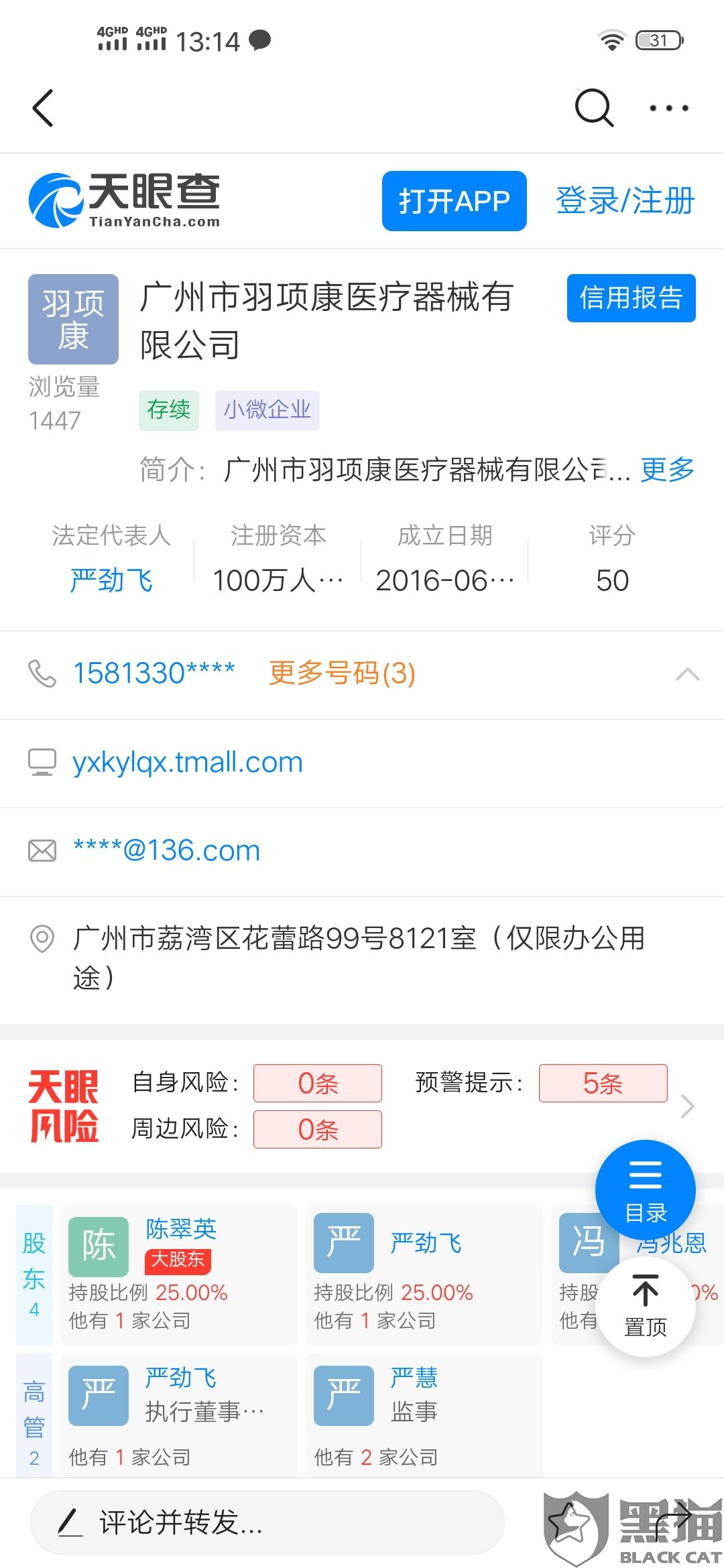Image resolution: width=724 pixels, height=1568 pixels.
Task: Open the search magnifier icon
Action: tap(594, 108)
